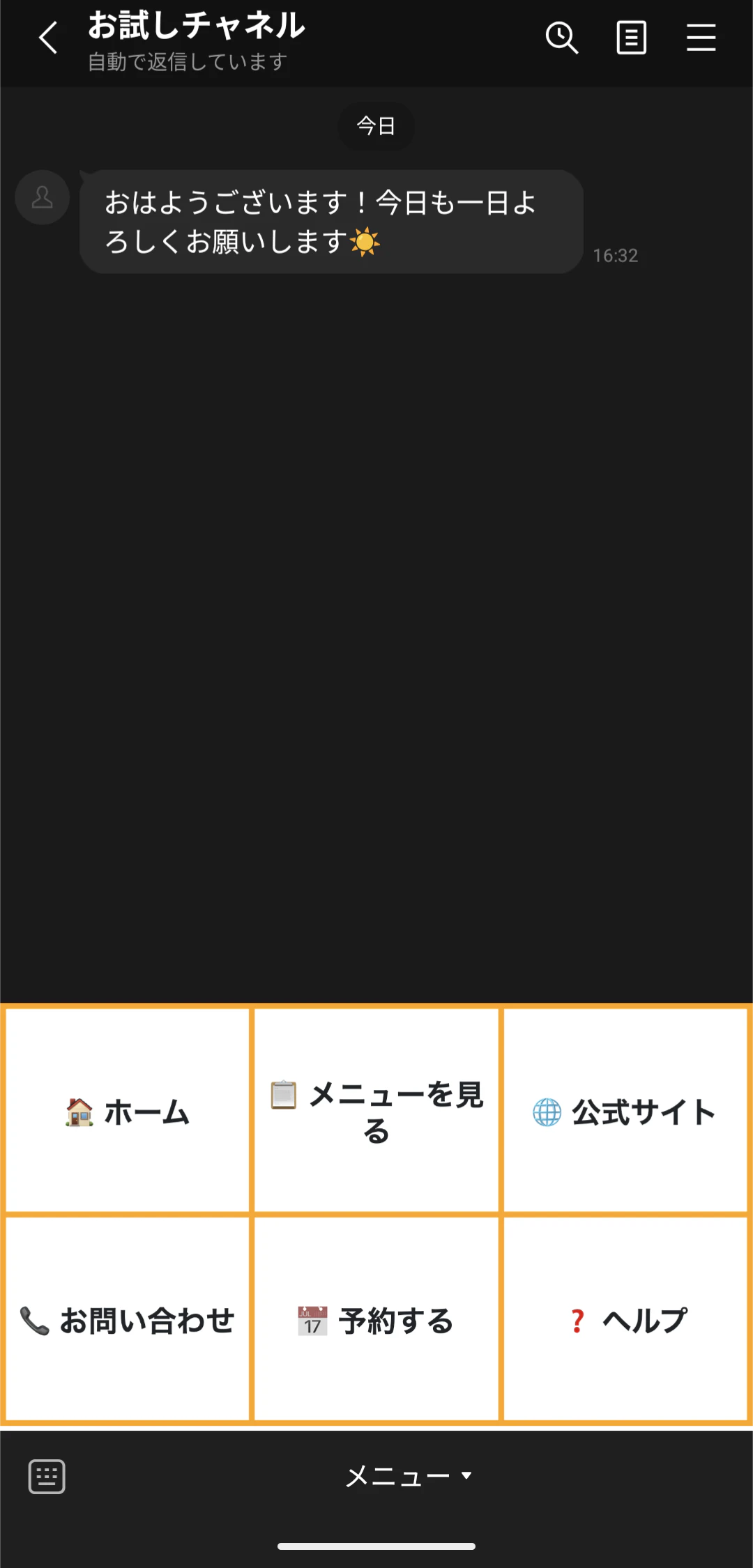View the sender's profile avatar

click(43, 197)
